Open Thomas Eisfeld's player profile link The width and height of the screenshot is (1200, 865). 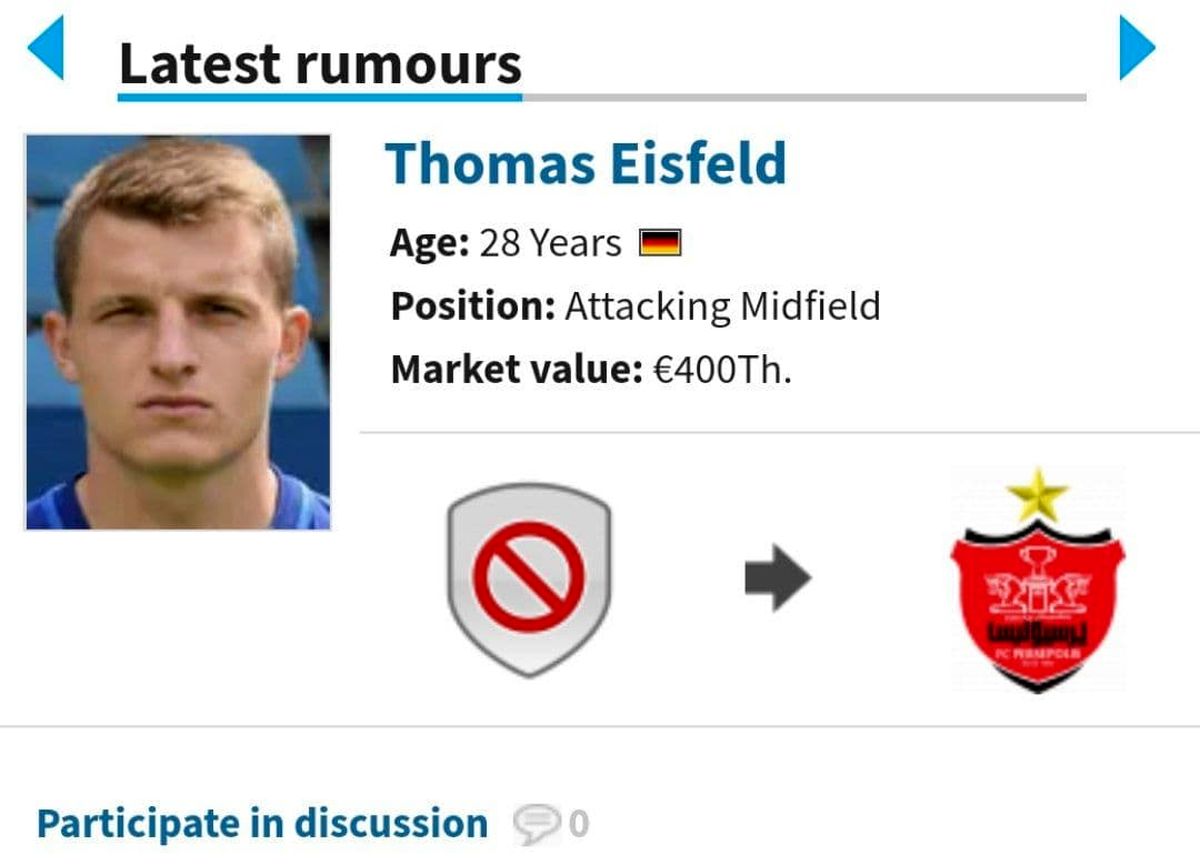coord(586,164)
